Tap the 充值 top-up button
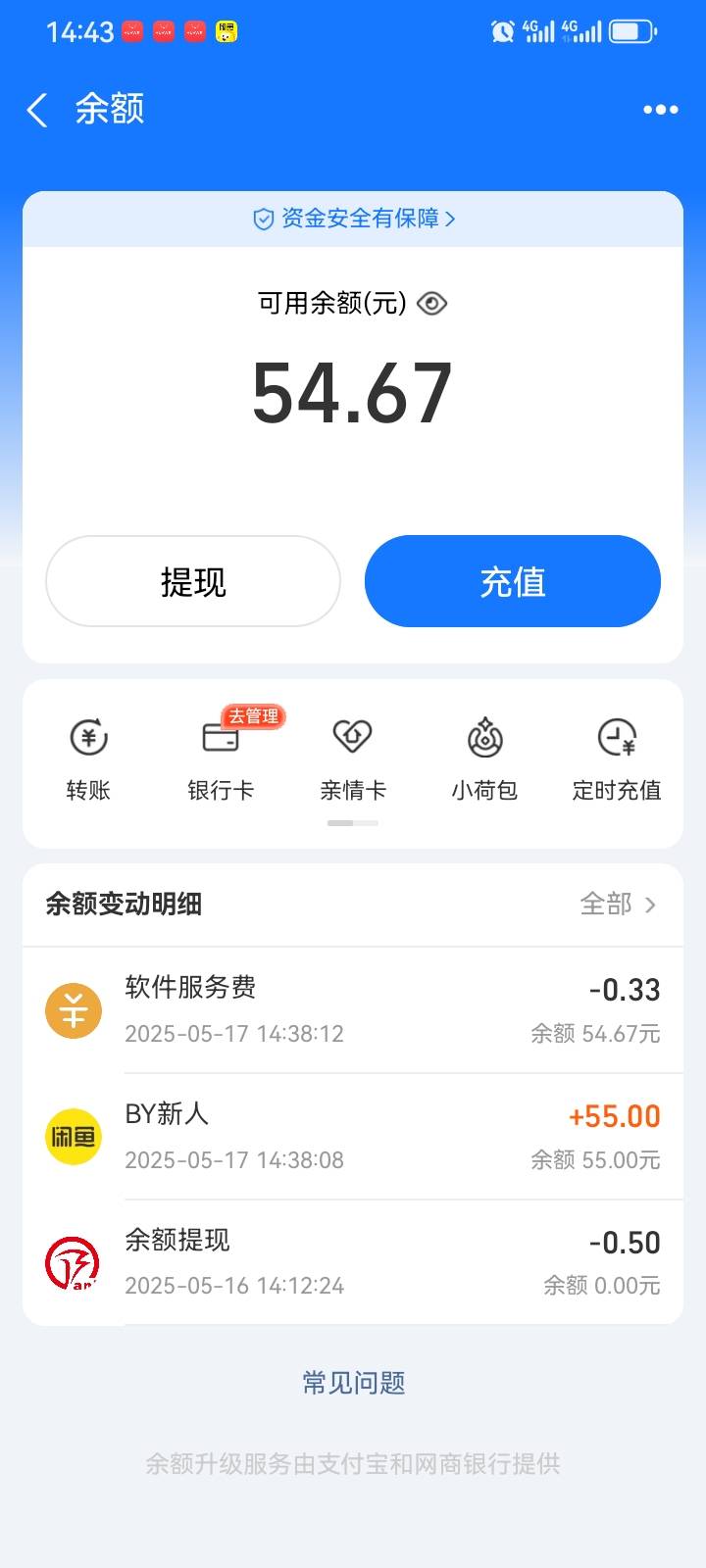706x1568 pixels. point(513,581)
